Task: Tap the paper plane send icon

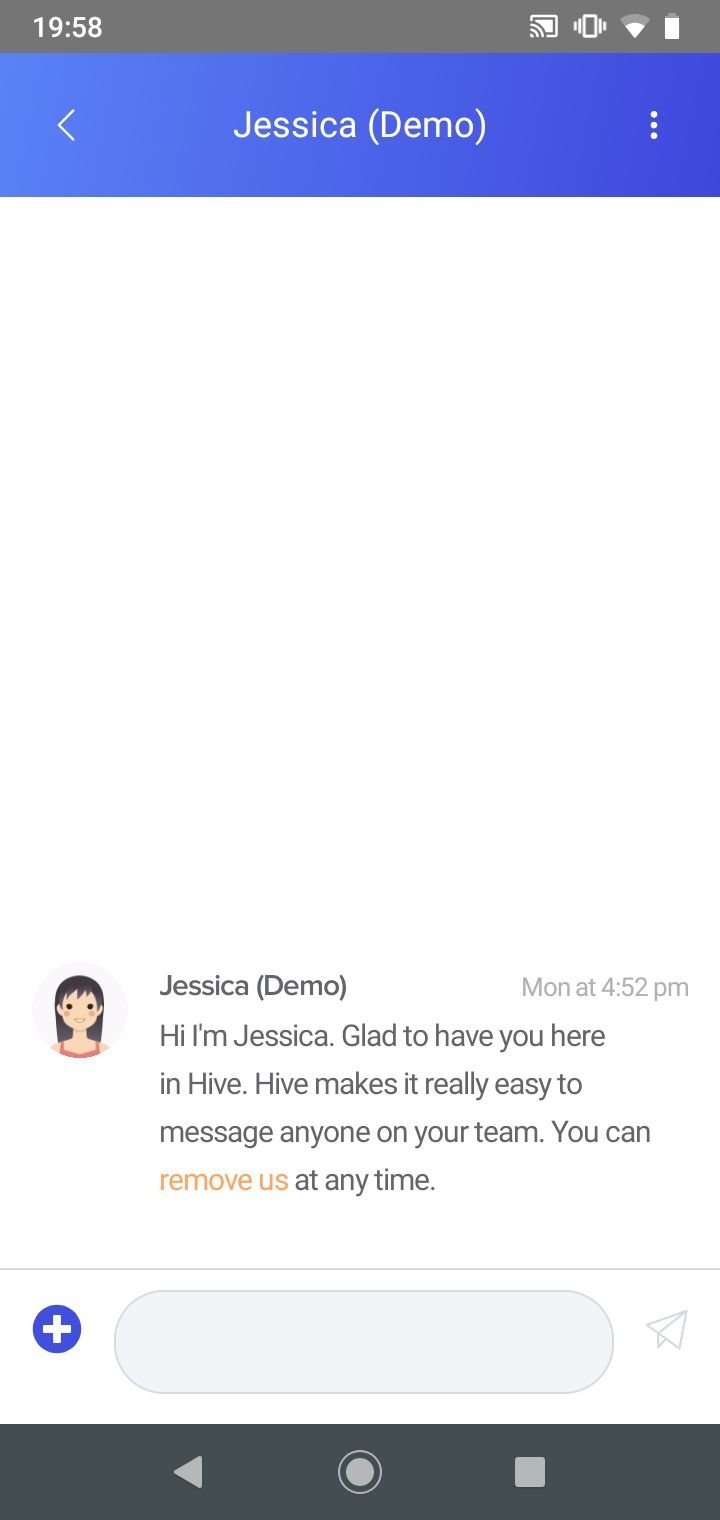Action: coord(667,1329)
